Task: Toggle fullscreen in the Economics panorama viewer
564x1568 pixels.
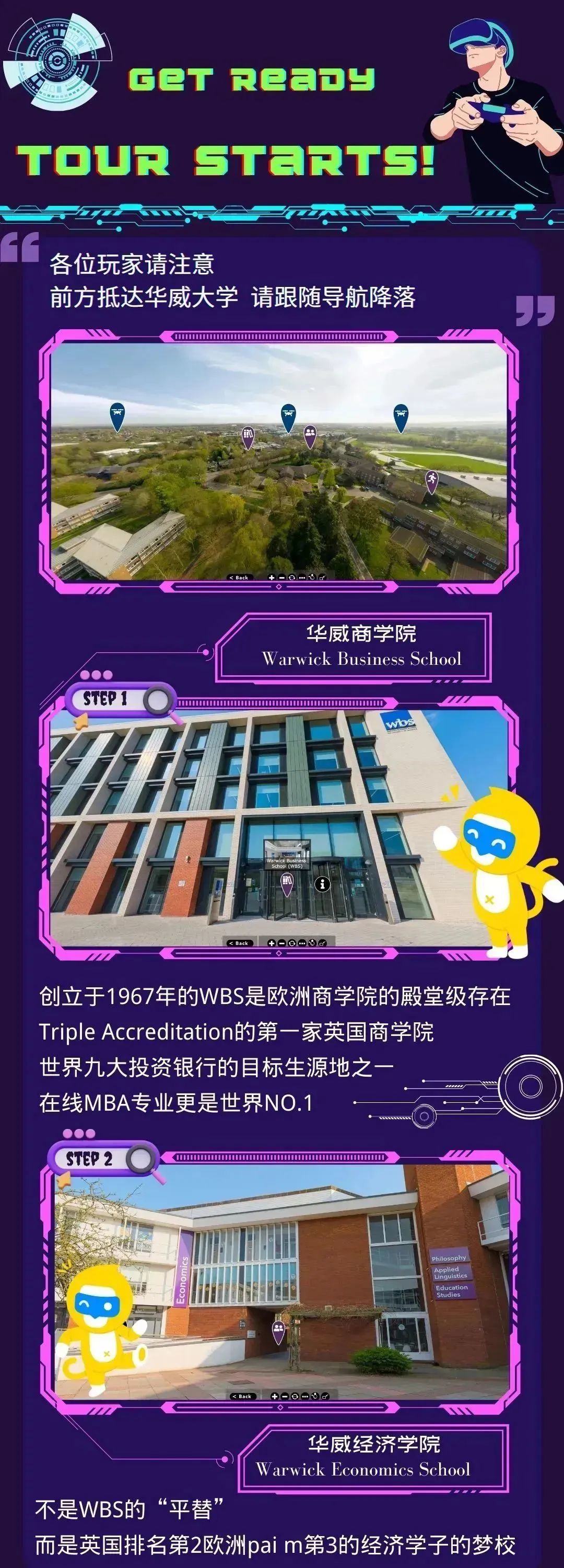Action: 324,1397
